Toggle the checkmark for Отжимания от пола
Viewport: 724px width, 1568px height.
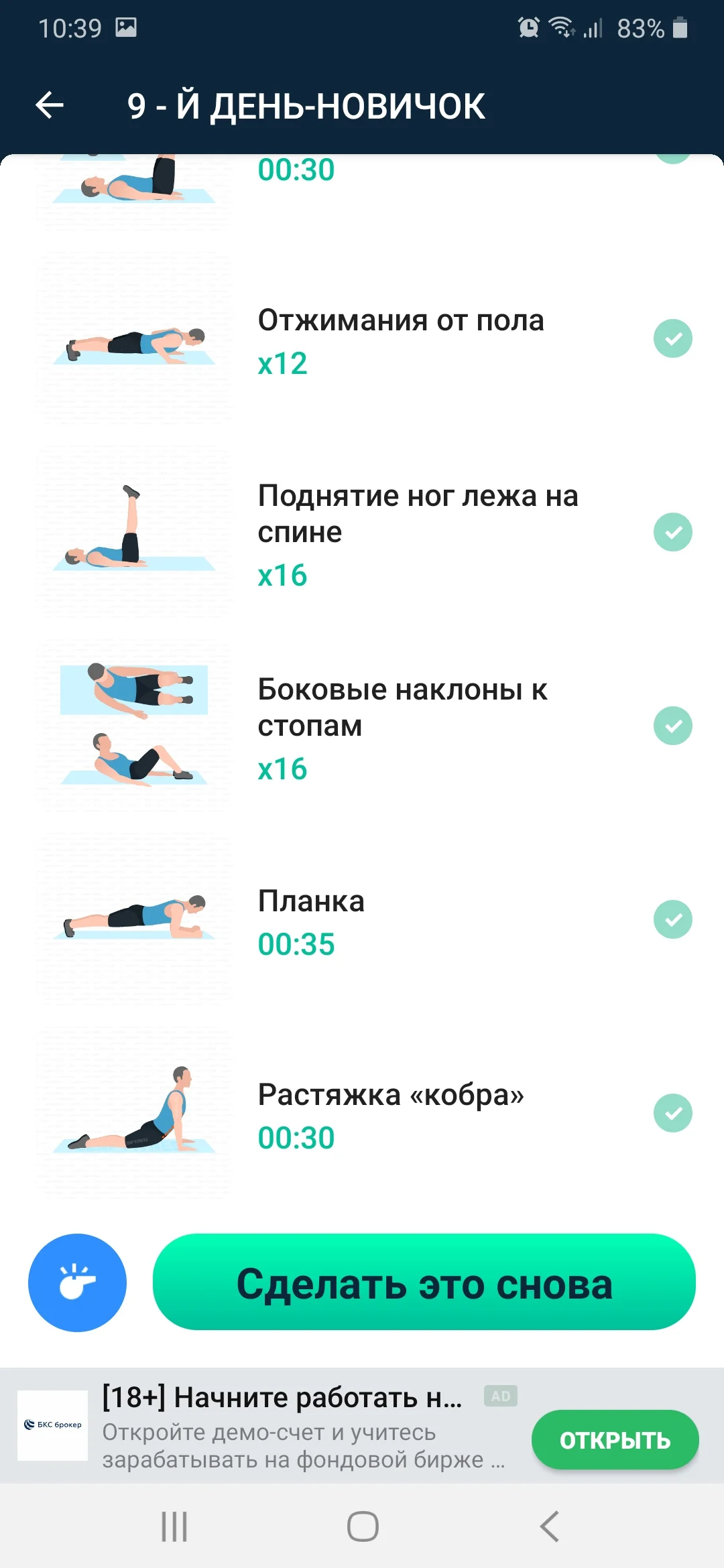[673, 338]
